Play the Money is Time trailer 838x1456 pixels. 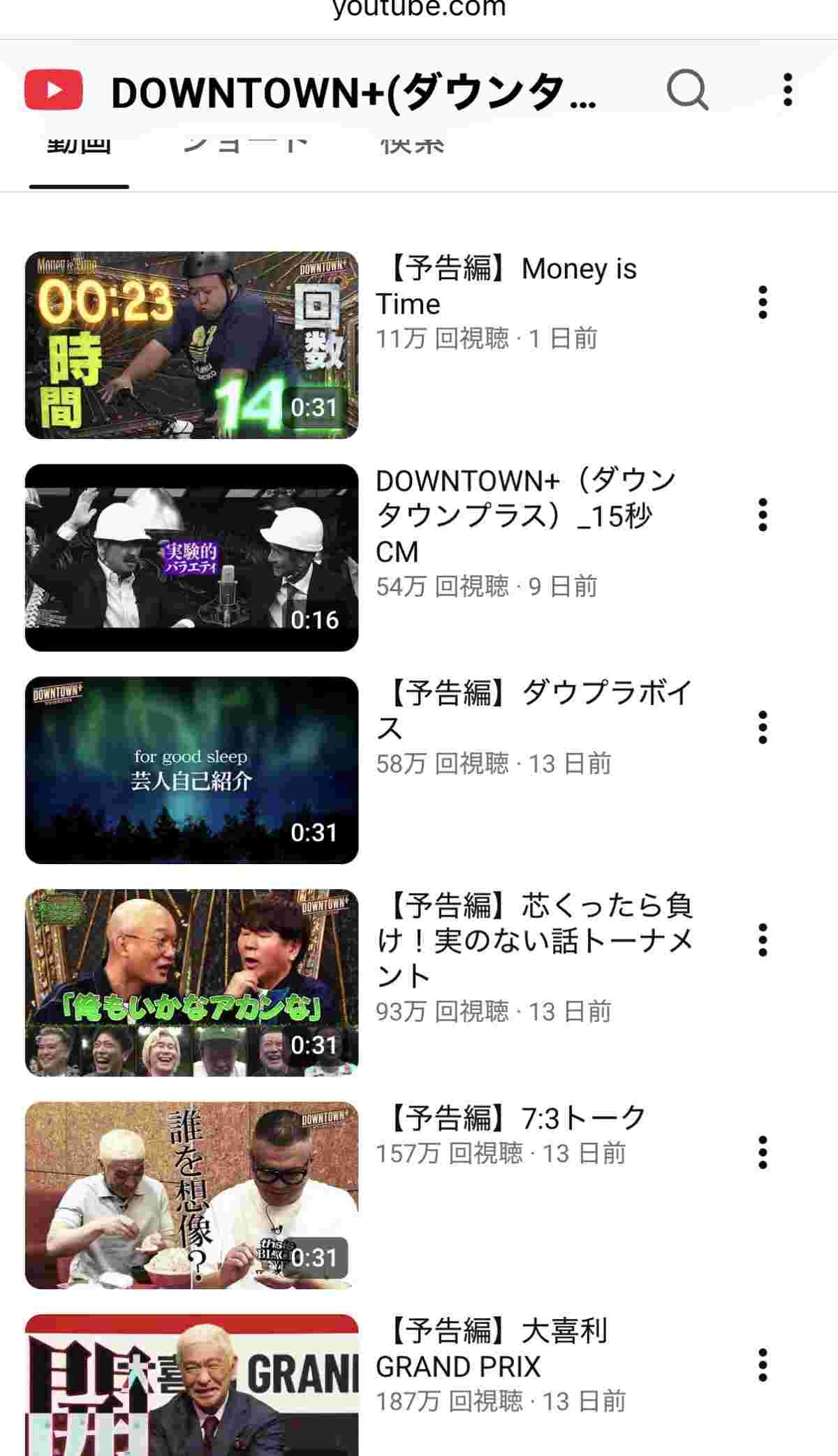tap(191, 345)
